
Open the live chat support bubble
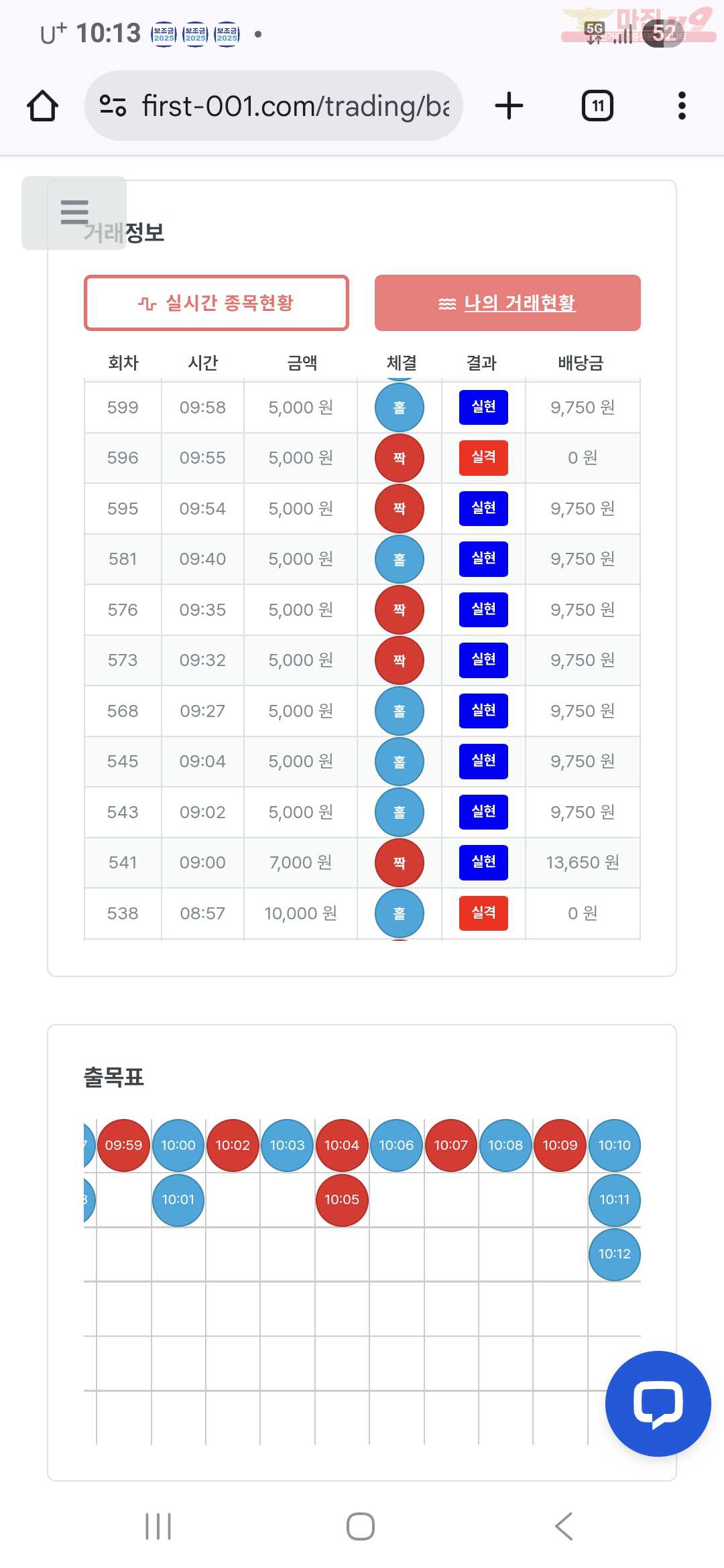658,1403
